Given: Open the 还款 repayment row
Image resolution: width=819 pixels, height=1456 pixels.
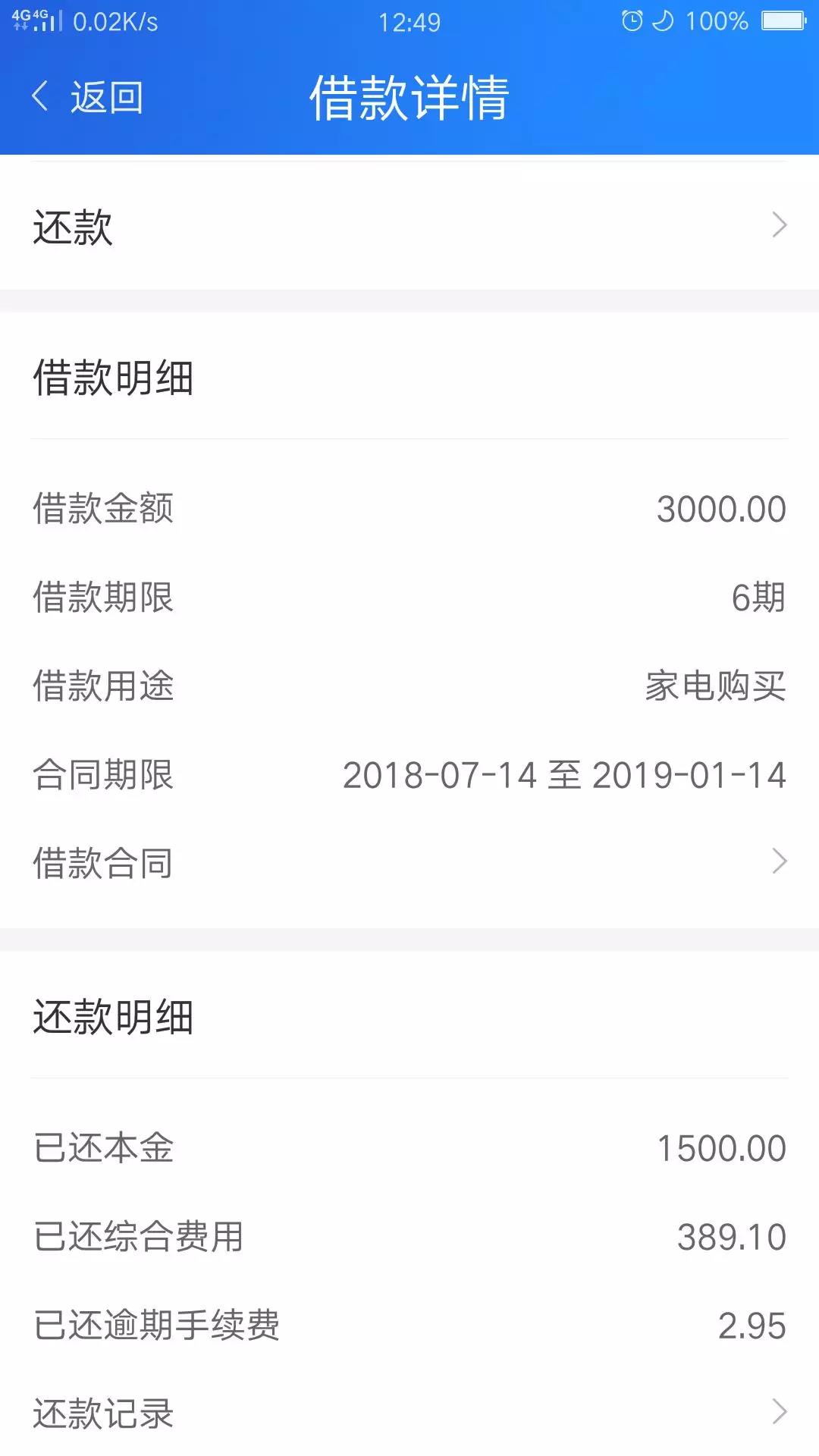Looking at the screenshot, I should point(409,225).
